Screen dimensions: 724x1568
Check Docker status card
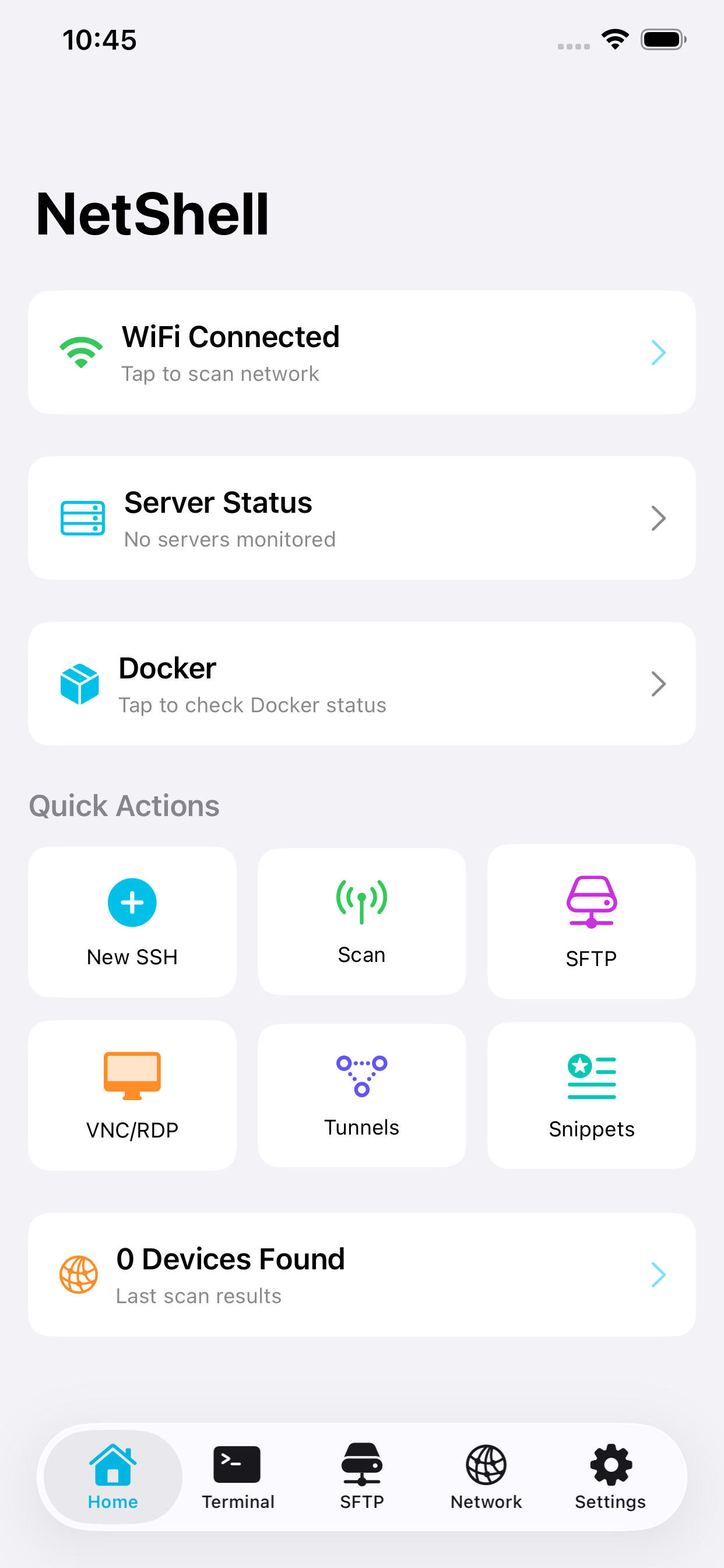click(x=362, y=684)
